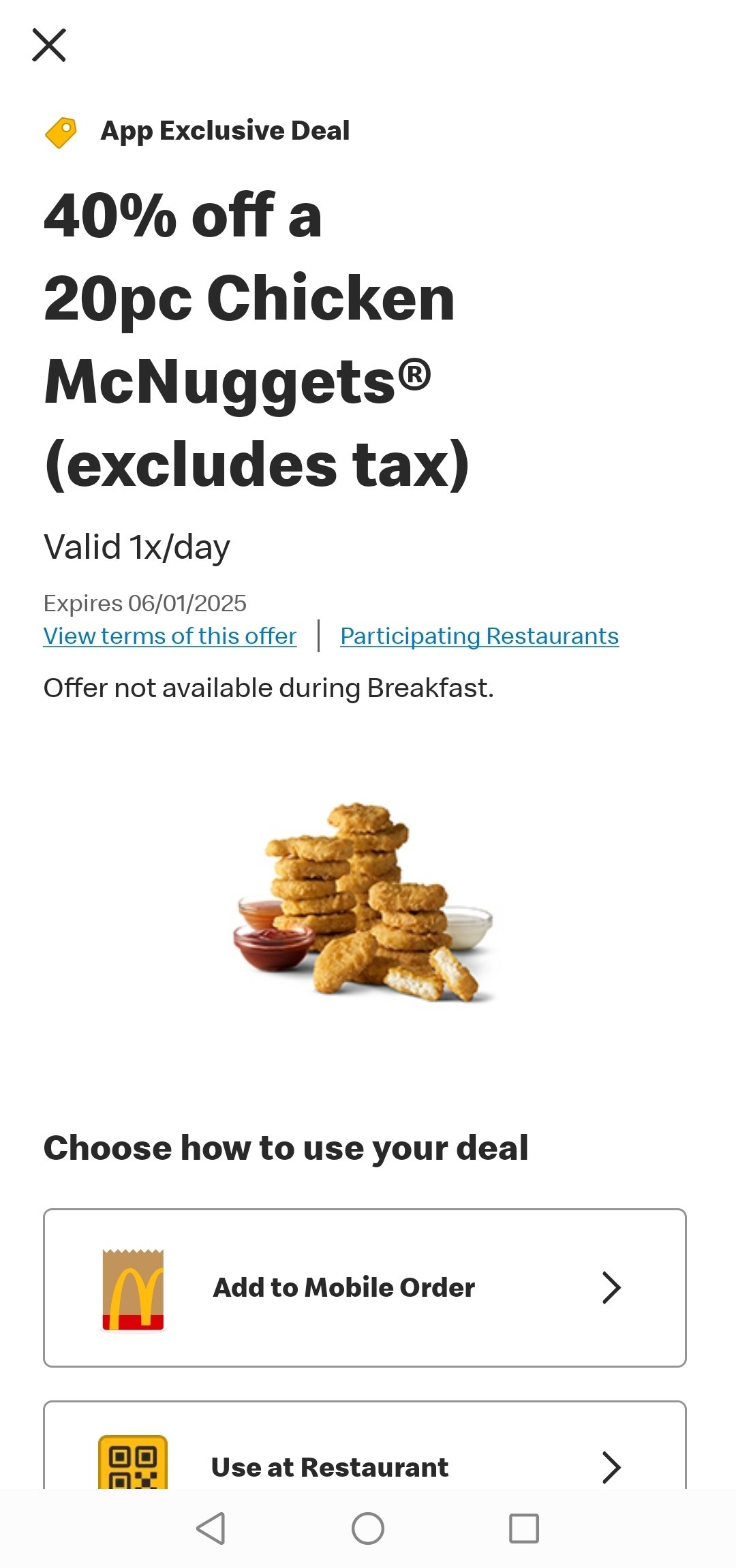Tap the system back button
This screenshot has height=1568, width=736.
pos(211,1528)
